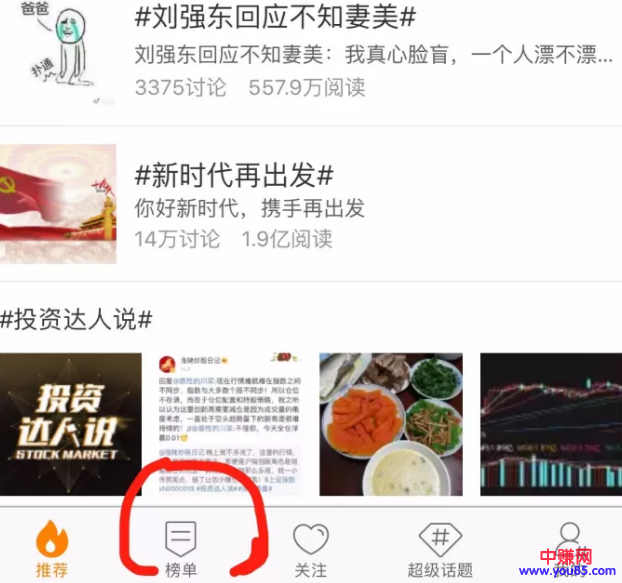Switch to the 关注 tab
The width and height of the screenshot is (622, 583).
(311, 549)
